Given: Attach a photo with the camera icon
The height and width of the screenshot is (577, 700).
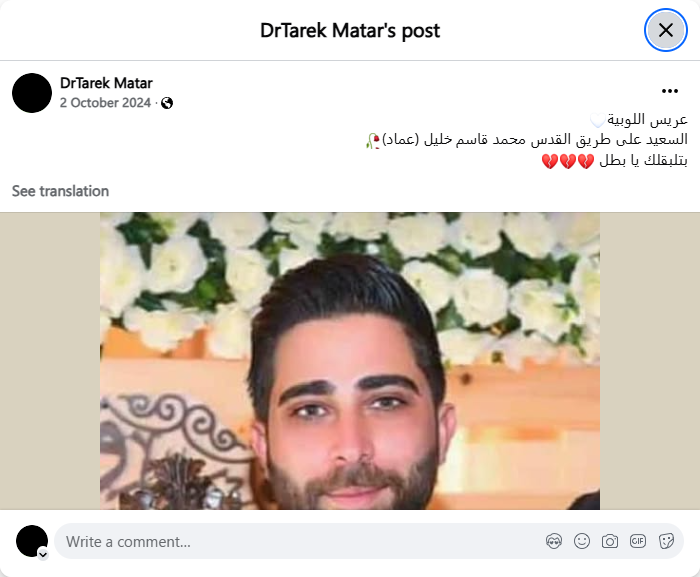Looking at the screenshot, I should tap(610, 542).
